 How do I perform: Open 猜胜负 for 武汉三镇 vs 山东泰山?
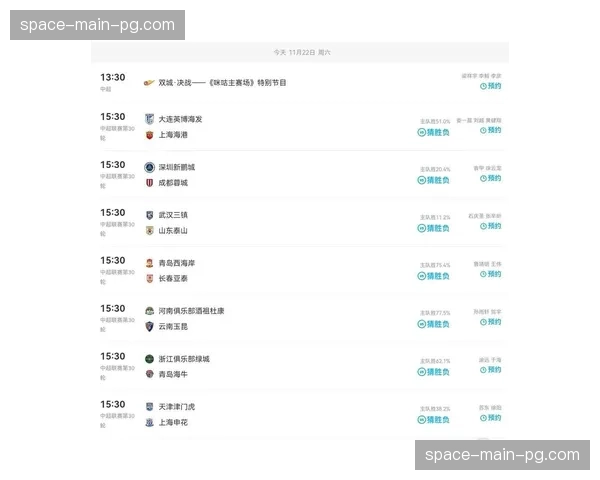(433, 228)
